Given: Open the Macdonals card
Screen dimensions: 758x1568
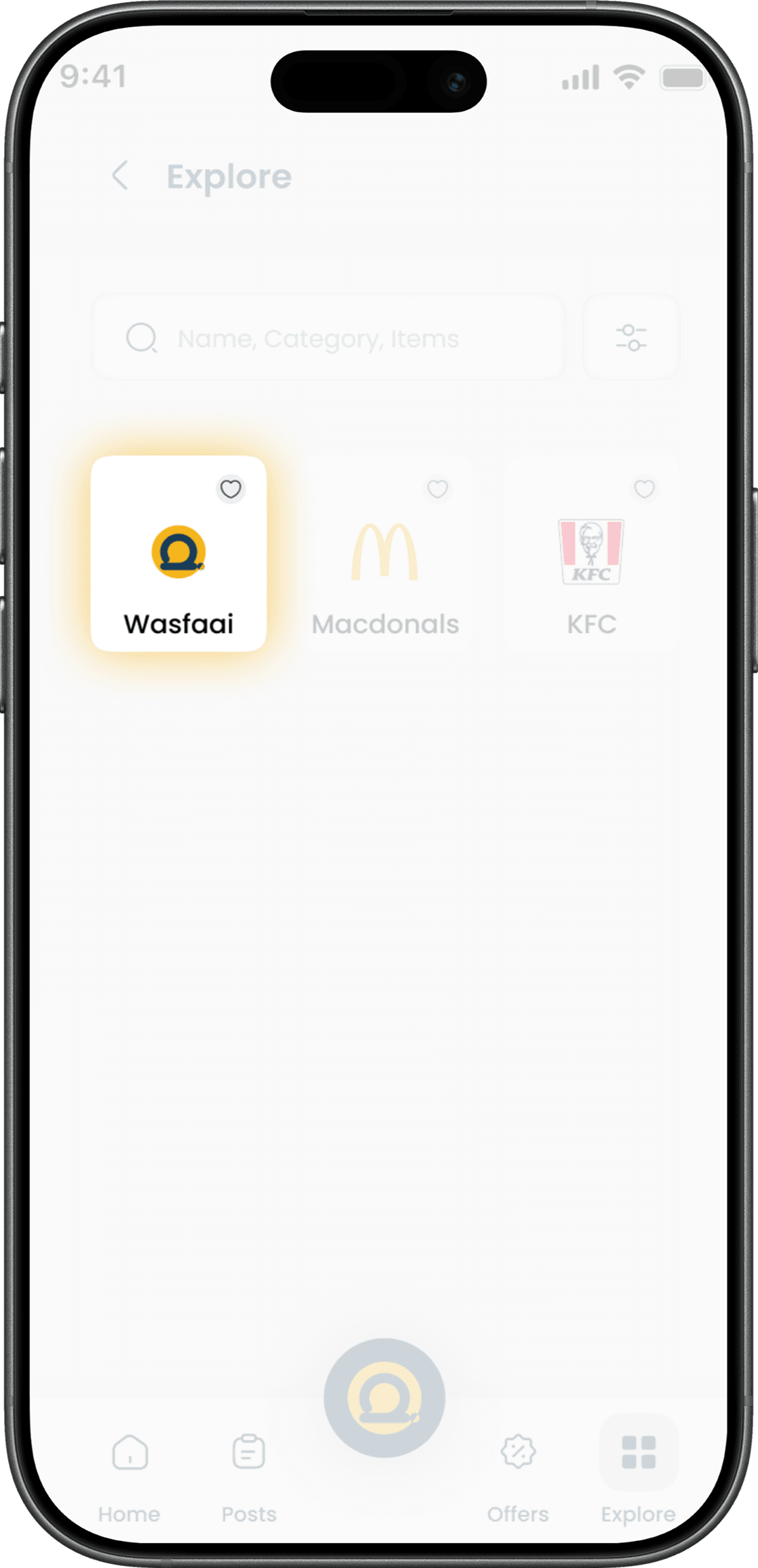Looking at the screenshot, I should [385, 569].
